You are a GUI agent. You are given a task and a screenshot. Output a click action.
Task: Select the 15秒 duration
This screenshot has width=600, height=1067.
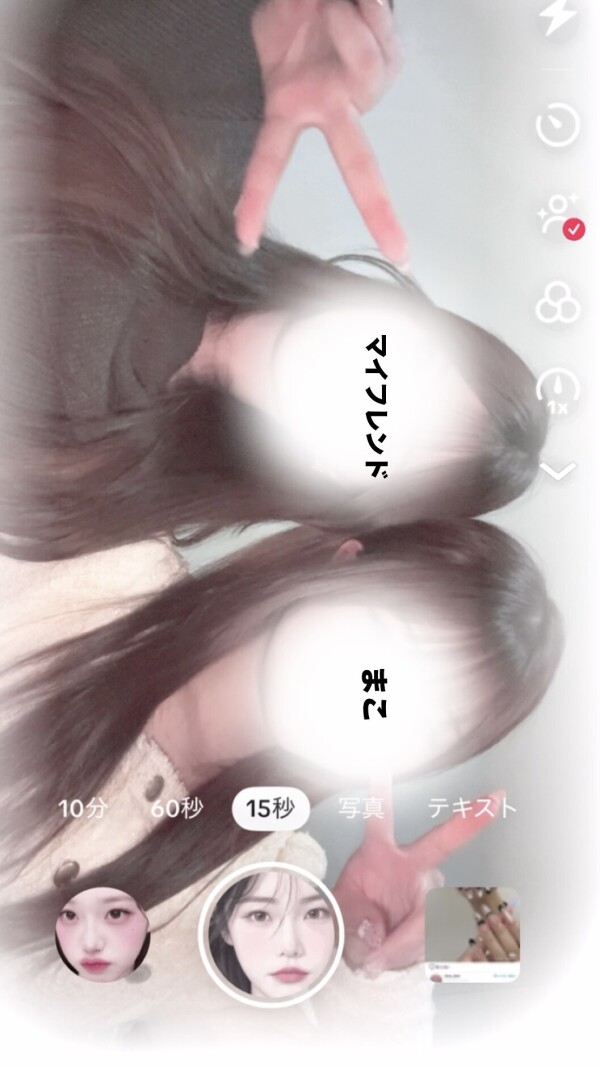tap(270, 808)
